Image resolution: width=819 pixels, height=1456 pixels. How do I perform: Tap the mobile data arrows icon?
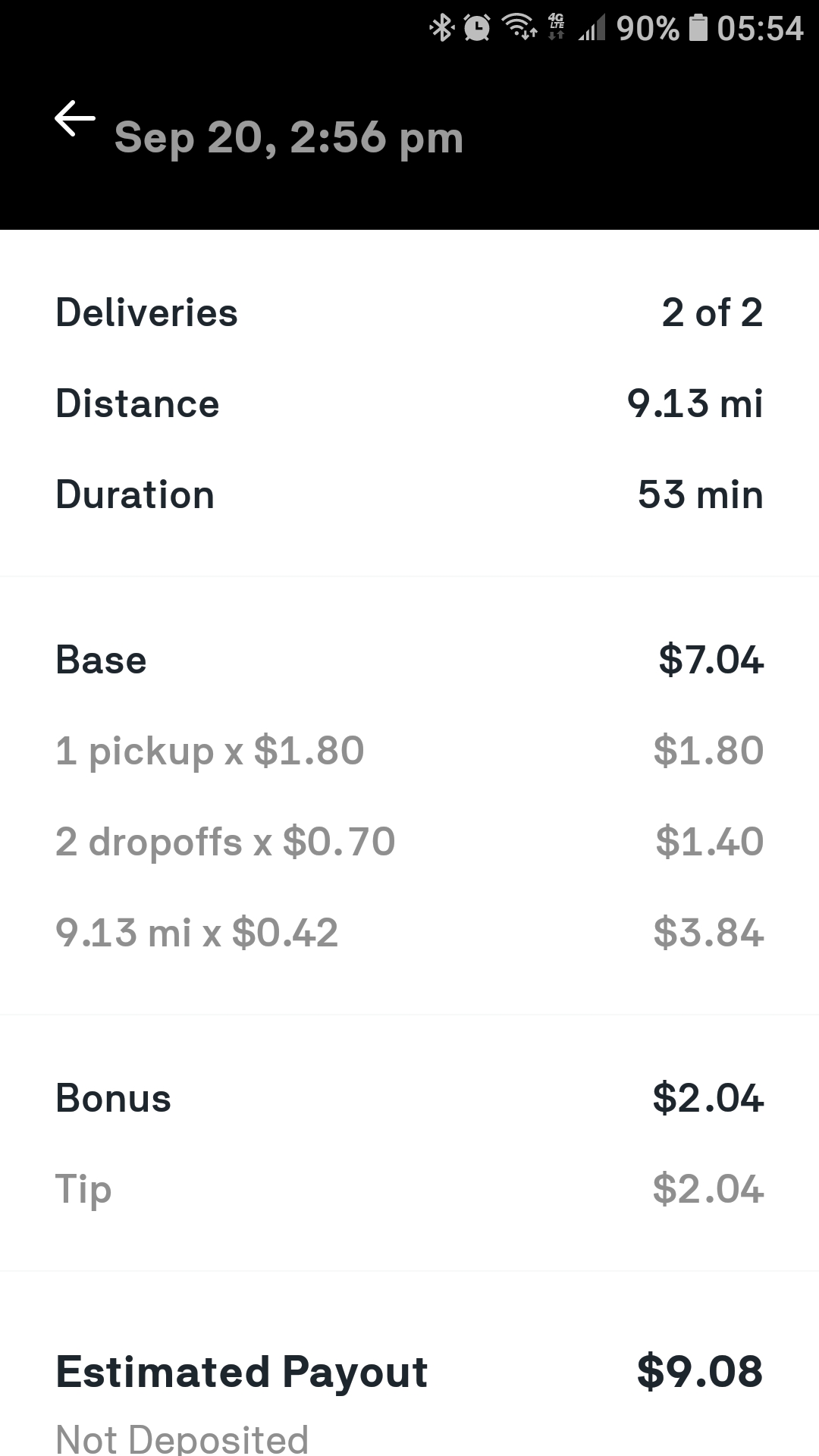tap(557, 34)
